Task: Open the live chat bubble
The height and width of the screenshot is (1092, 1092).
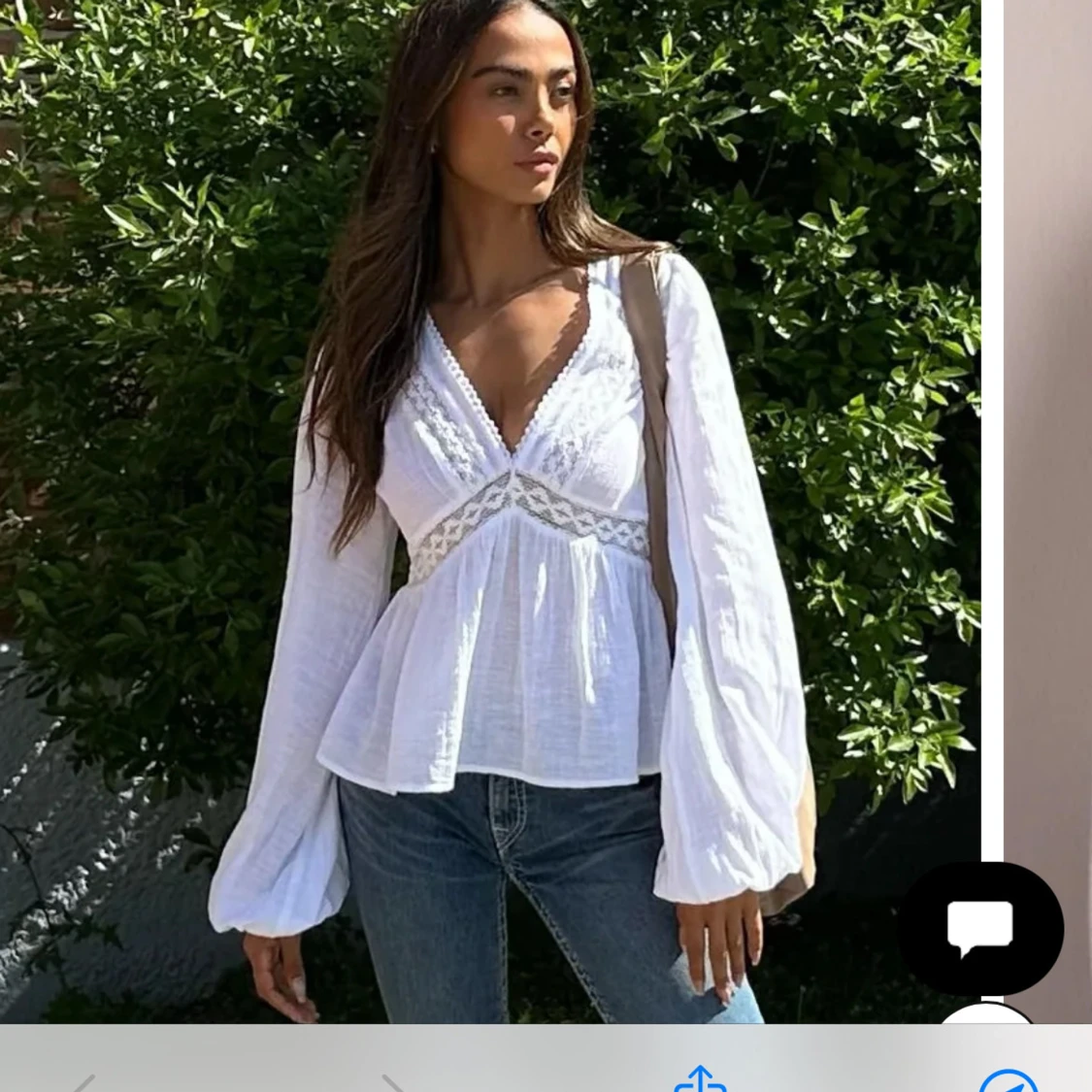Action: pyautogui.click(x=980, y=929)
